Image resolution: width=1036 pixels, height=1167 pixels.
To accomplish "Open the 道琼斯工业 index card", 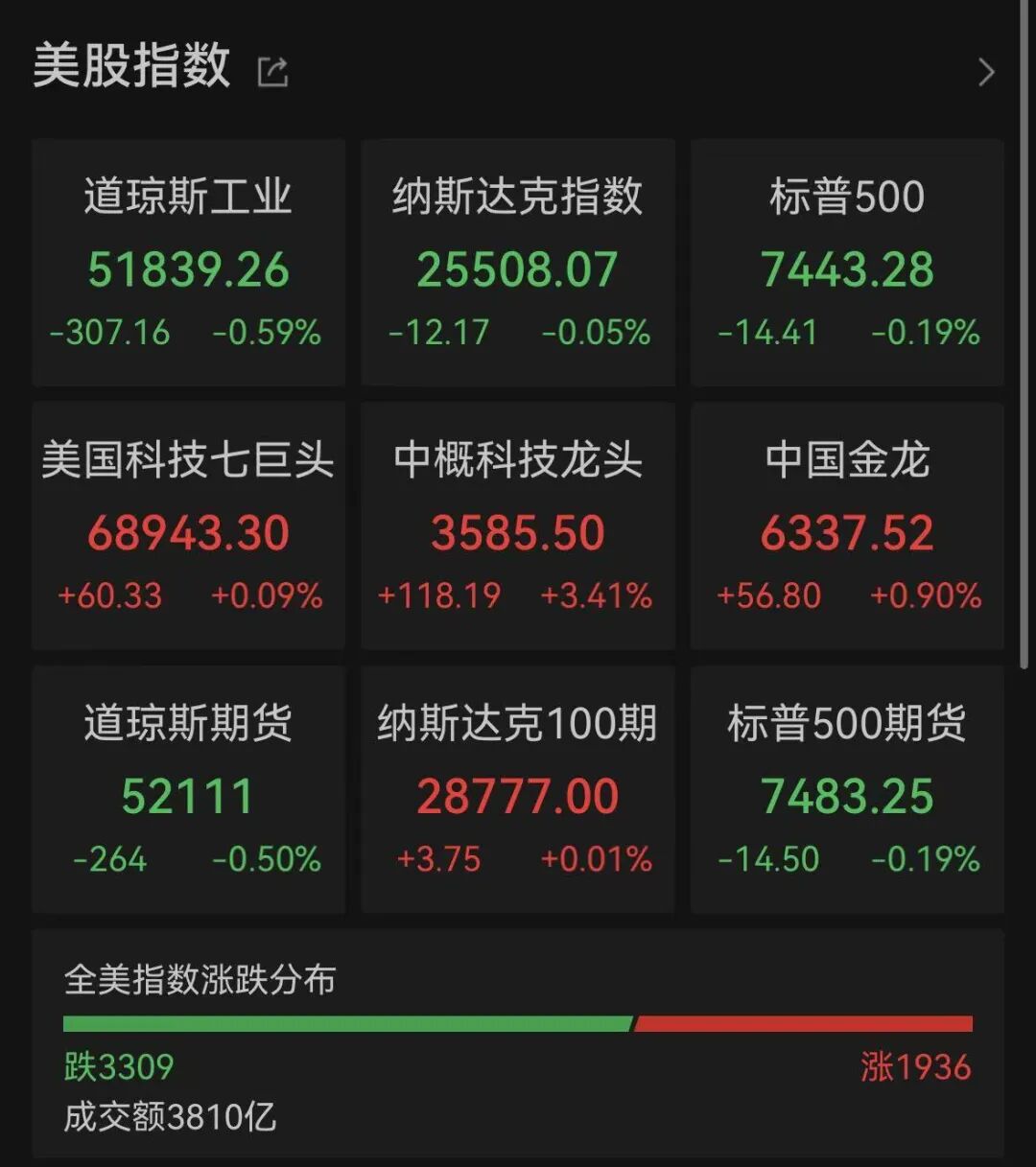I will 189,263.
